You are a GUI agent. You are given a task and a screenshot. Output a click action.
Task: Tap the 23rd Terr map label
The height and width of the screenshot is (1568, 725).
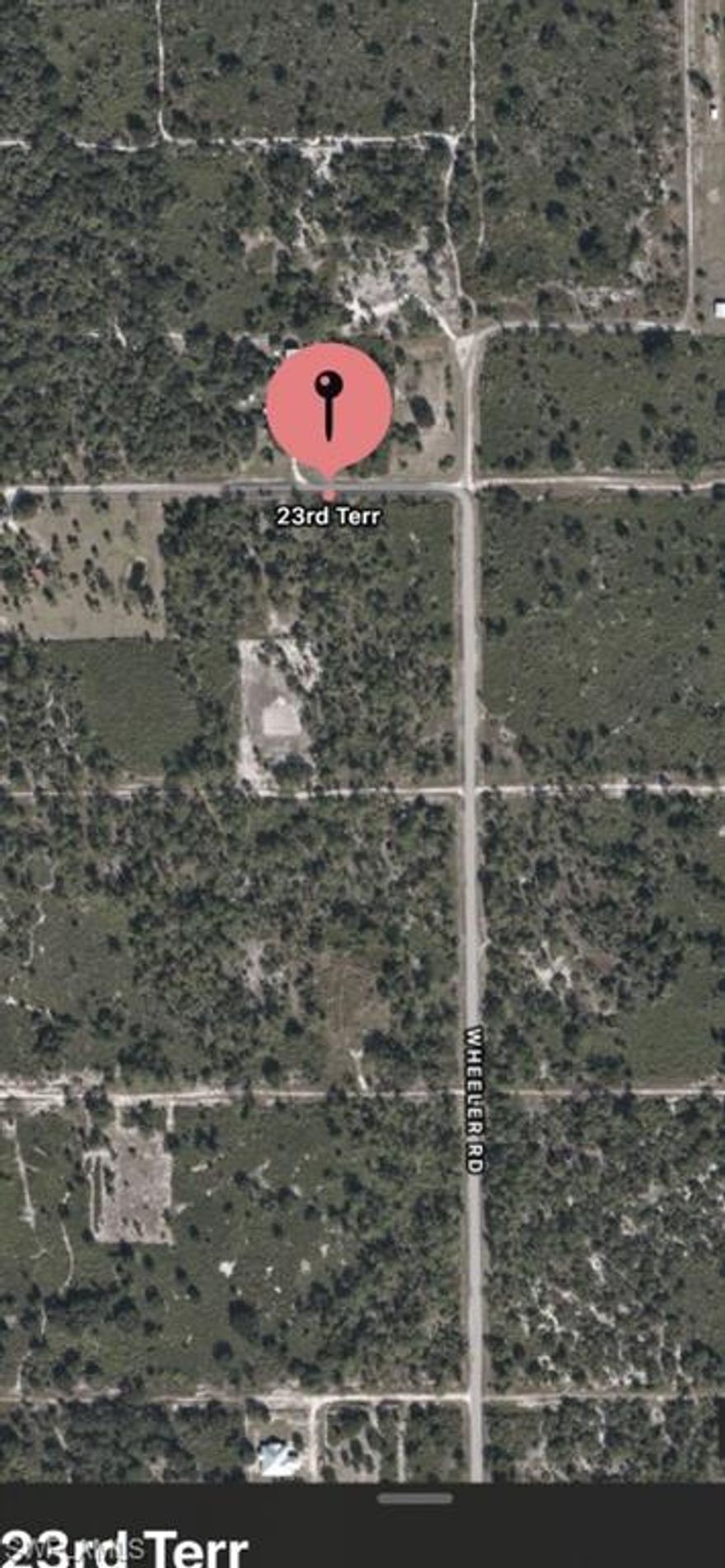[x=328, y=517]
